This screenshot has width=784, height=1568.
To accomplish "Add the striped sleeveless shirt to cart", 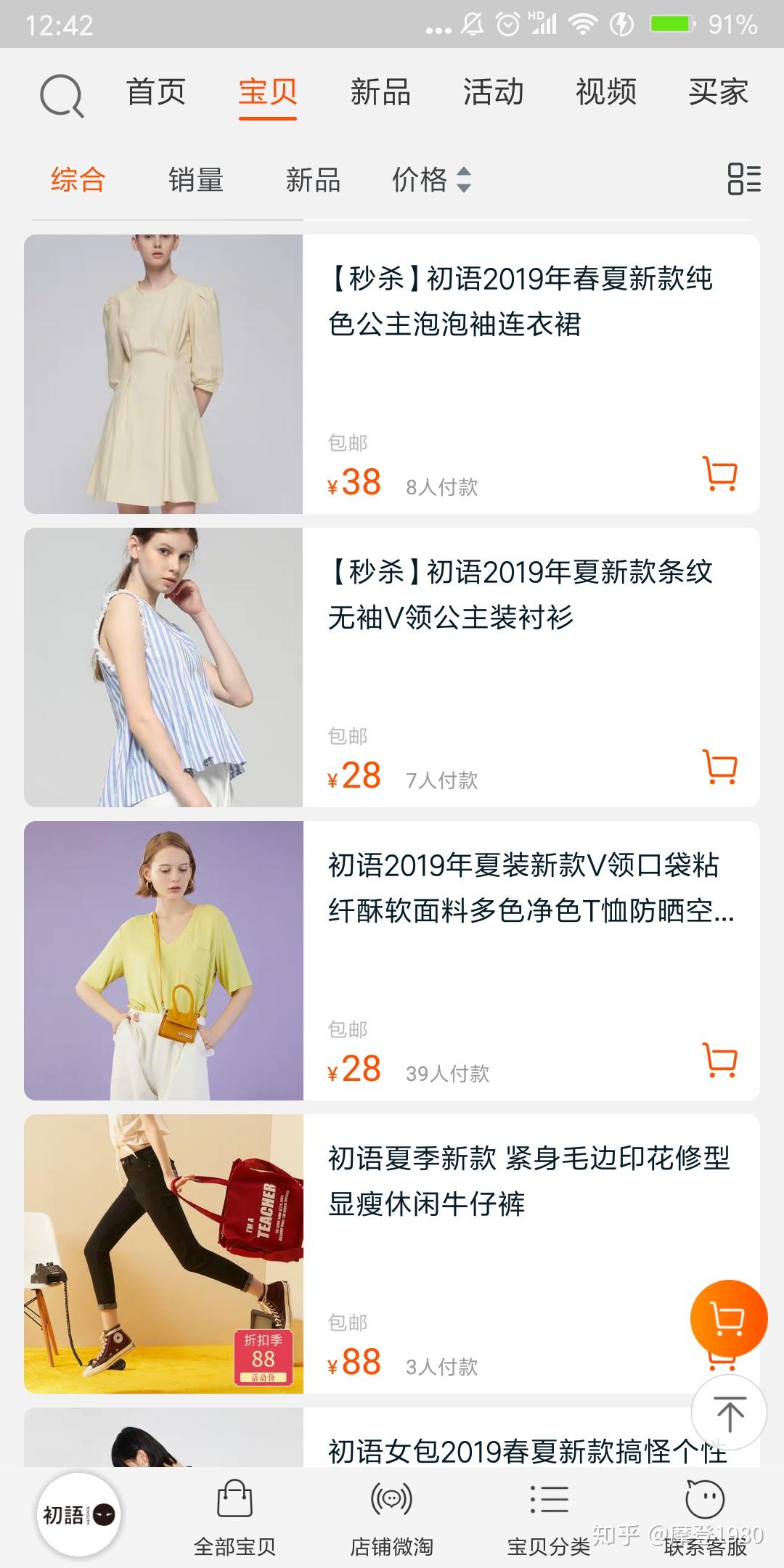I will pos(720,767).
